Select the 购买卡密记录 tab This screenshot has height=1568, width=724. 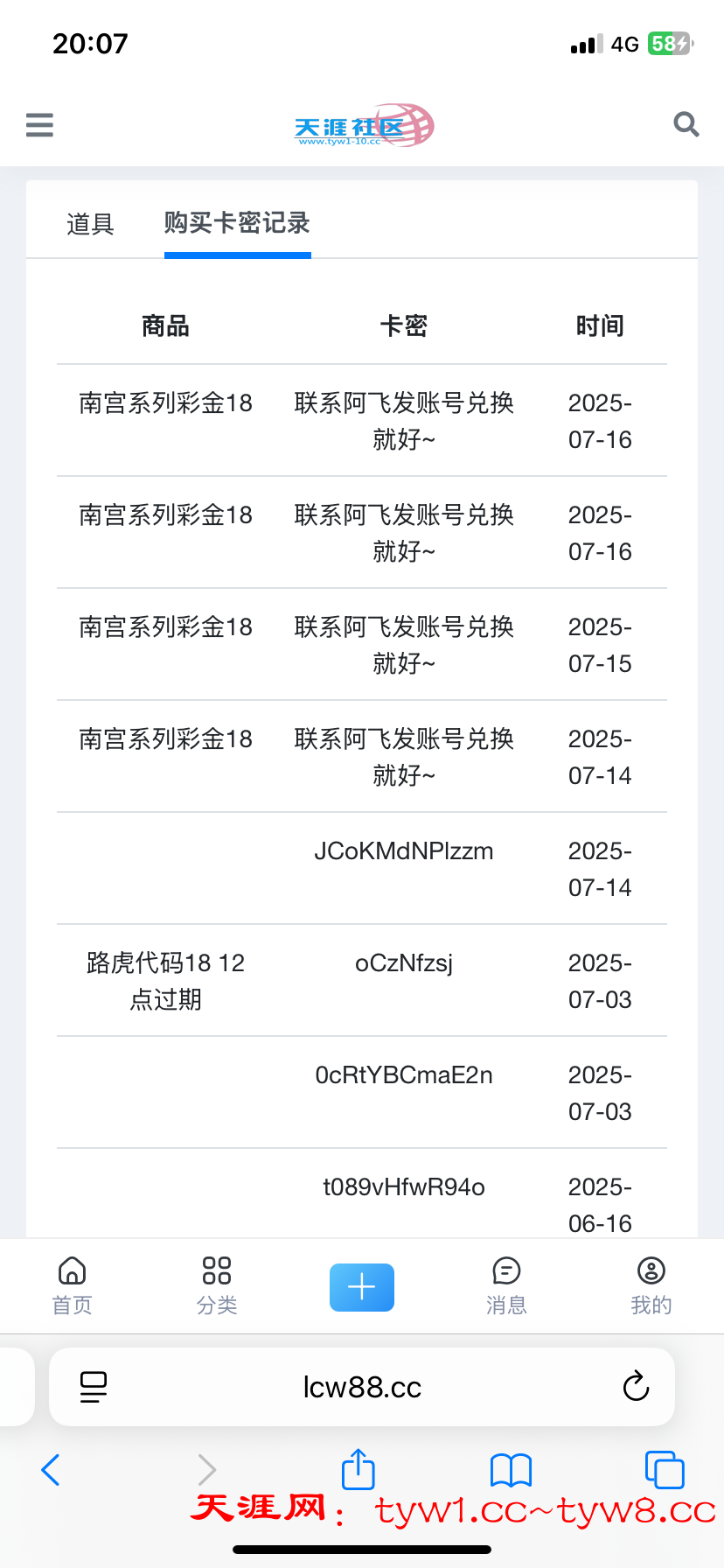[237, 224]
